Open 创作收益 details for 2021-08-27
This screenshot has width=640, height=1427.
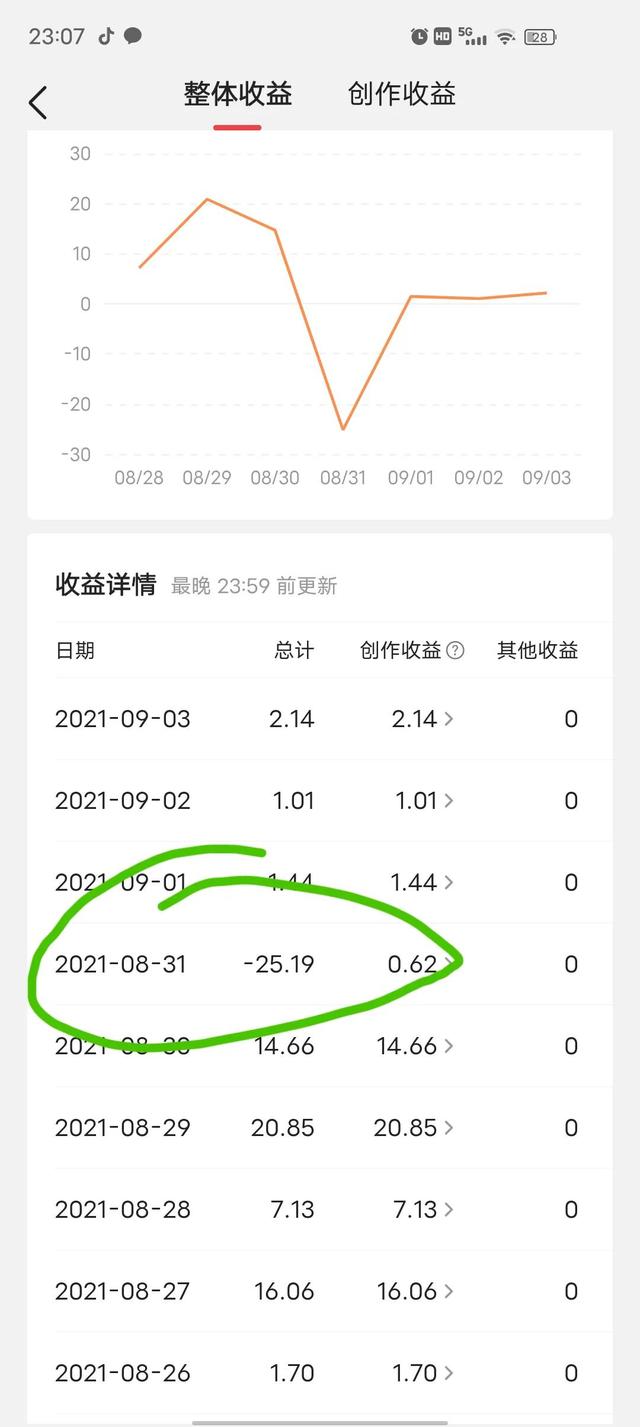click(x=415, y=1292)
